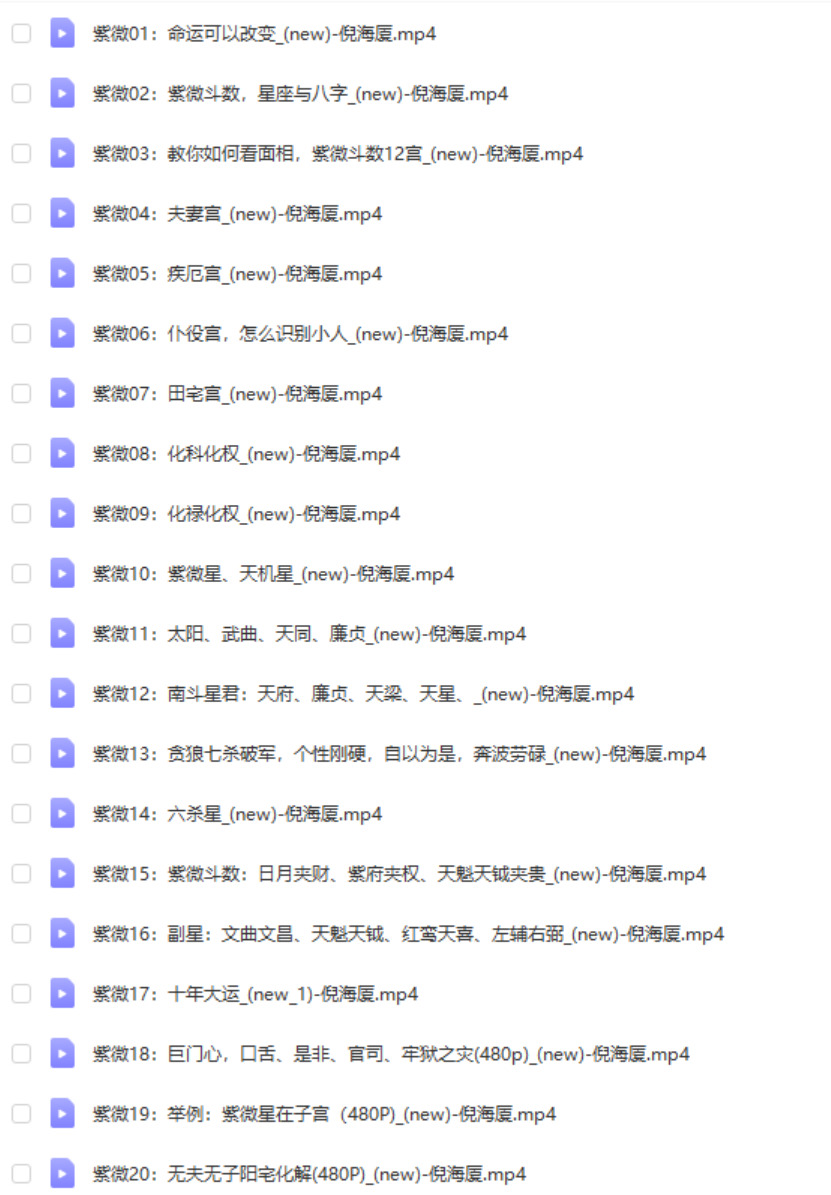
Task: Check the box next to 紫微16 副星
Action: click(21, 934)
